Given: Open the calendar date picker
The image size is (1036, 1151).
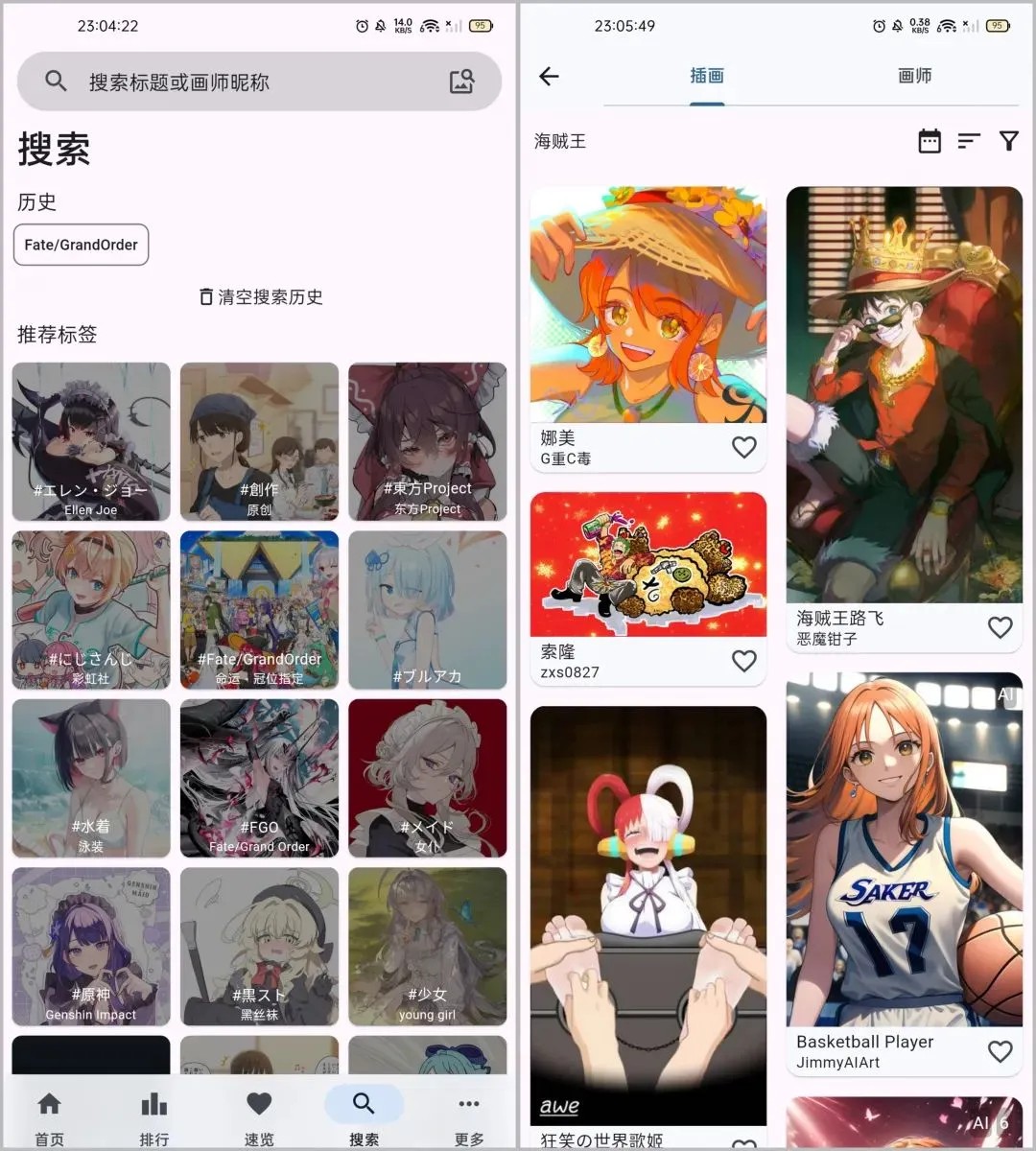Looking at the screenshot, I should (930, 141).
